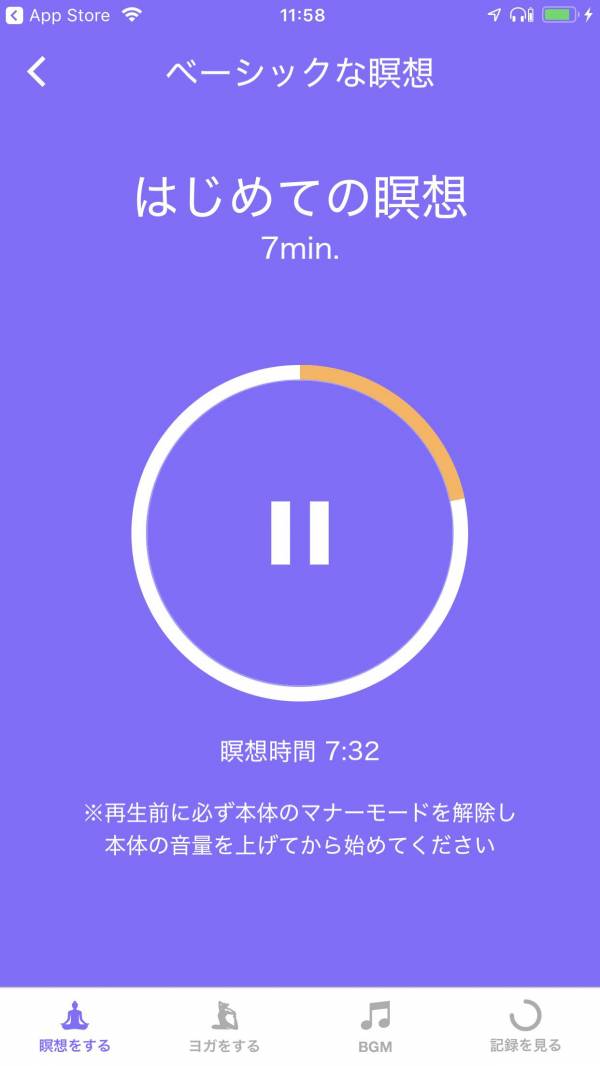Return to App Store via status bar
The height and width of the screenshot is (1066, 600).
tap(58, 15)
